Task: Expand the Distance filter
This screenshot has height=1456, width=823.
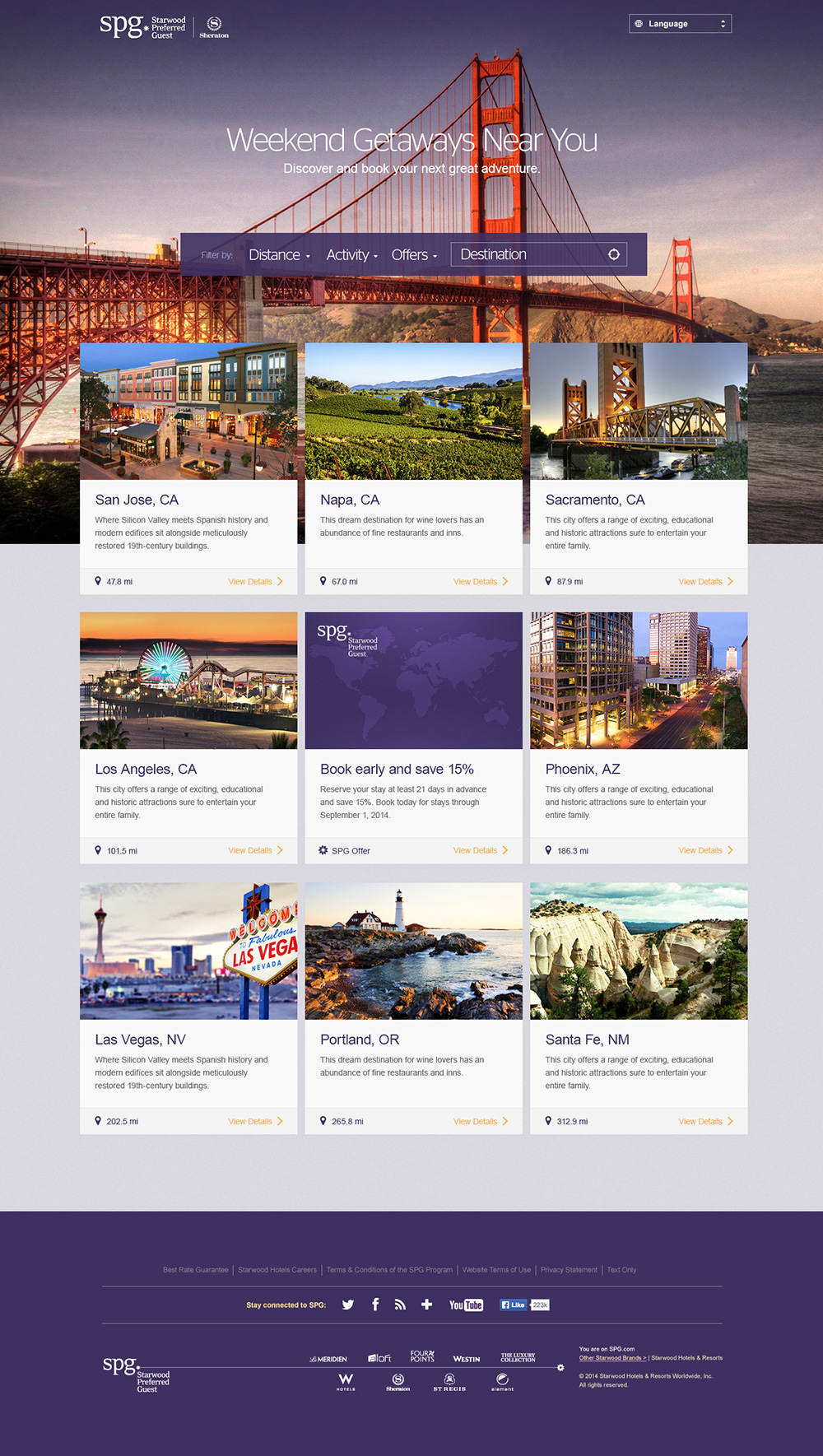Action: click(x=279, y=255)
